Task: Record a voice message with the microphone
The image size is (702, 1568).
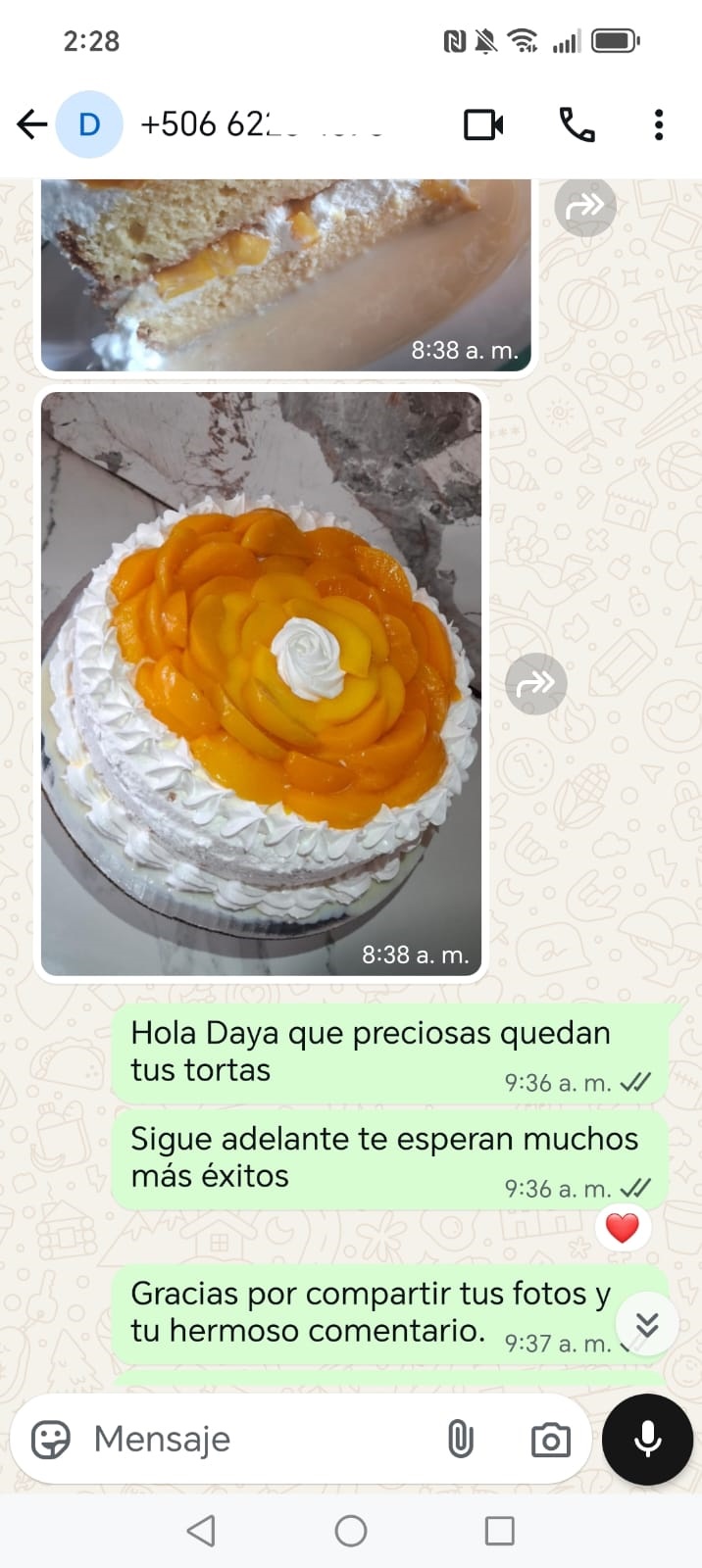Action: (x=647, y=1439)
